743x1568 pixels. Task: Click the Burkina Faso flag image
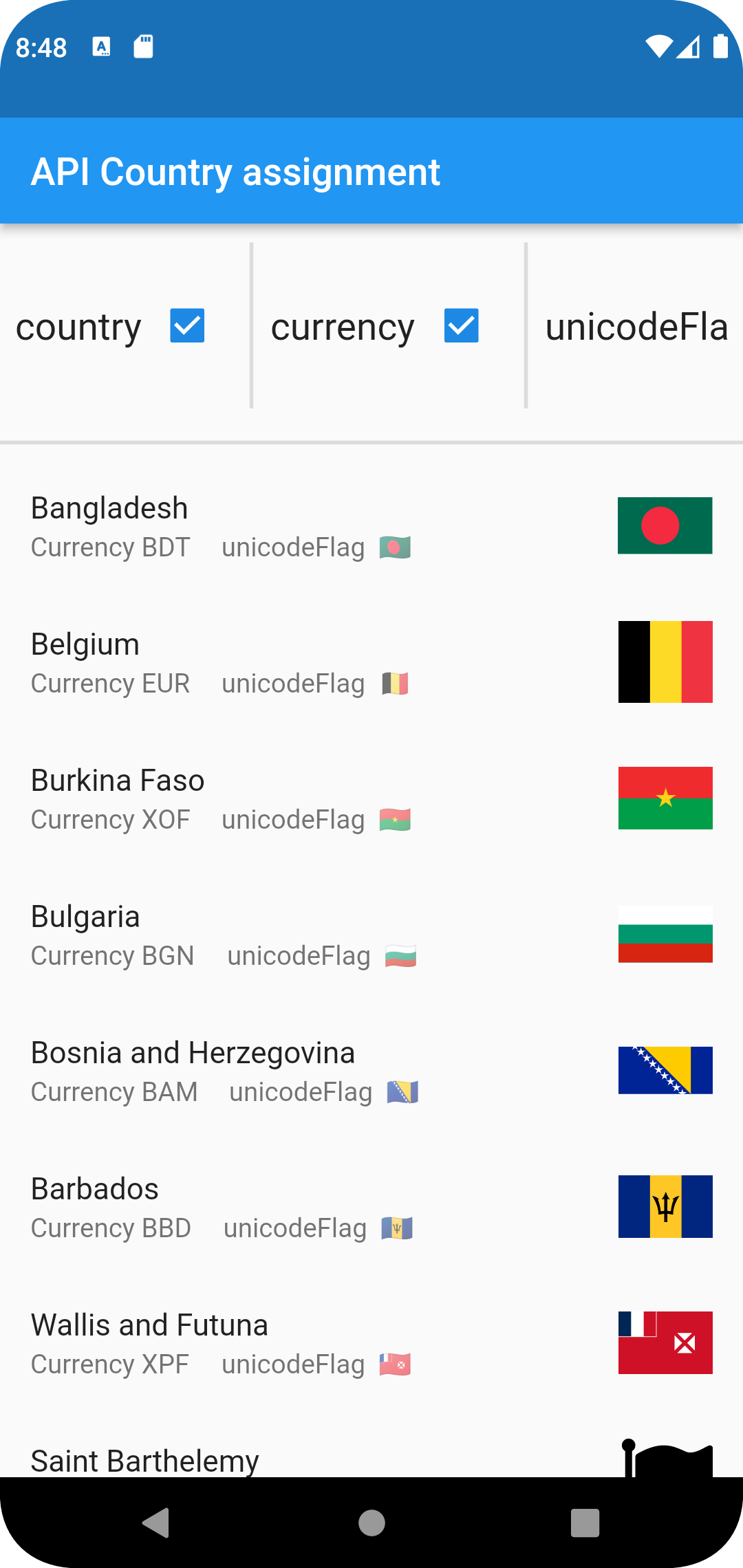click(x=665, y=798)
